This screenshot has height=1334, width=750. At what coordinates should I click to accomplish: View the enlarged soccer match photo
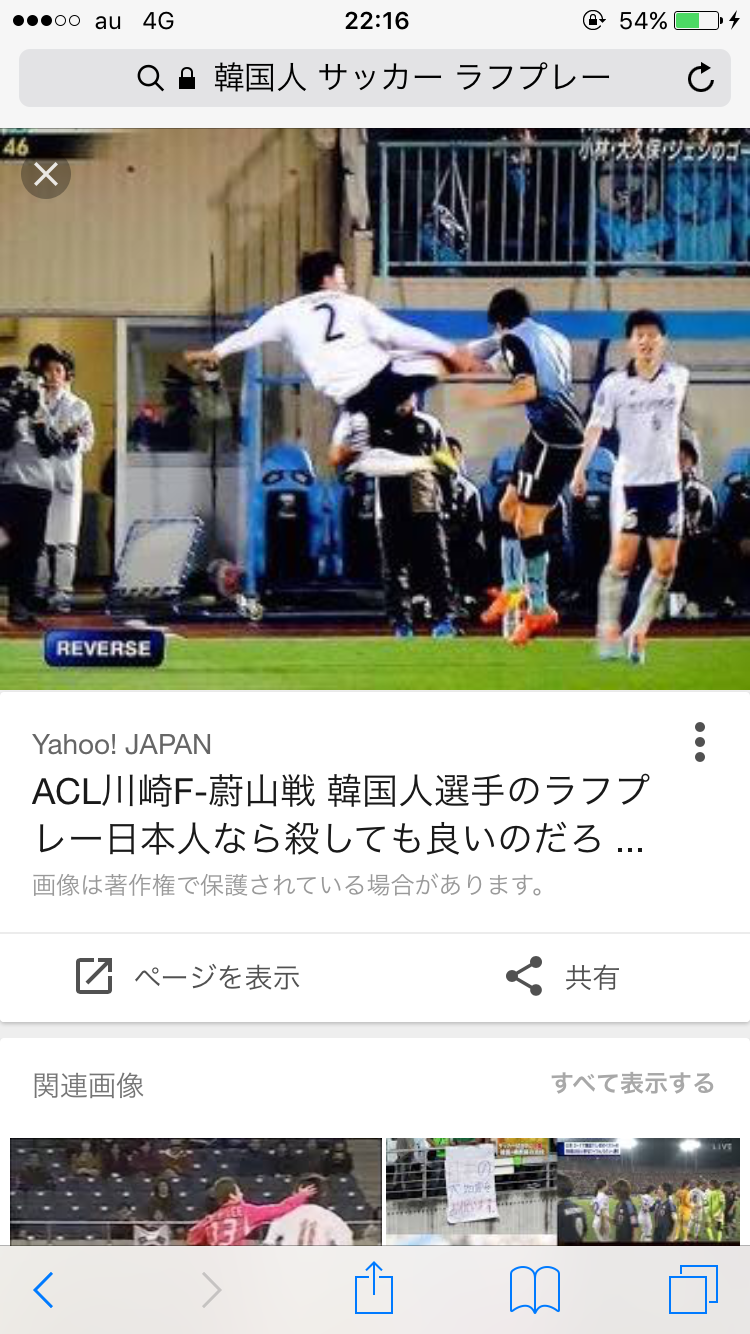[x=375, y=410]
